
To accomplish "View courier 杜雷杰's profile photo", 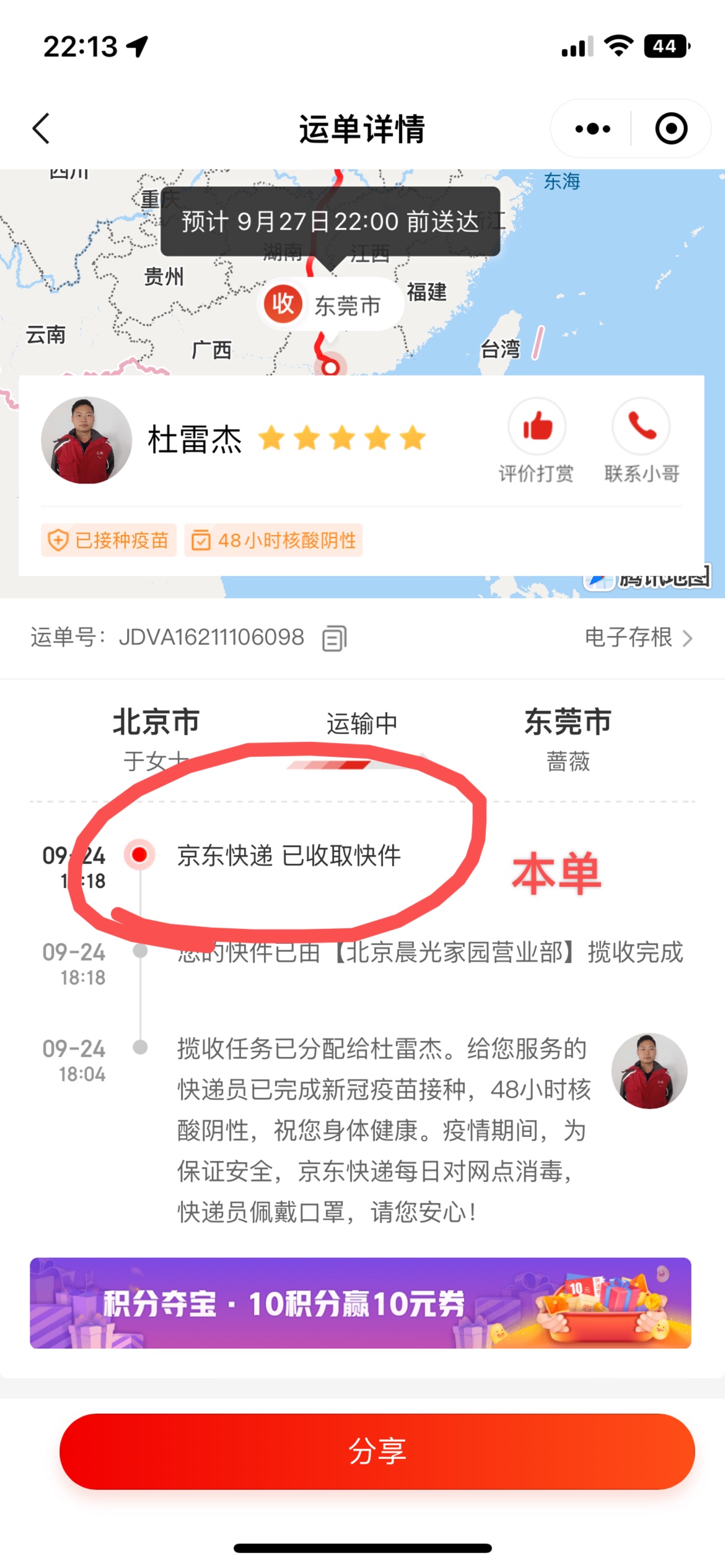I will pos(86,440).
